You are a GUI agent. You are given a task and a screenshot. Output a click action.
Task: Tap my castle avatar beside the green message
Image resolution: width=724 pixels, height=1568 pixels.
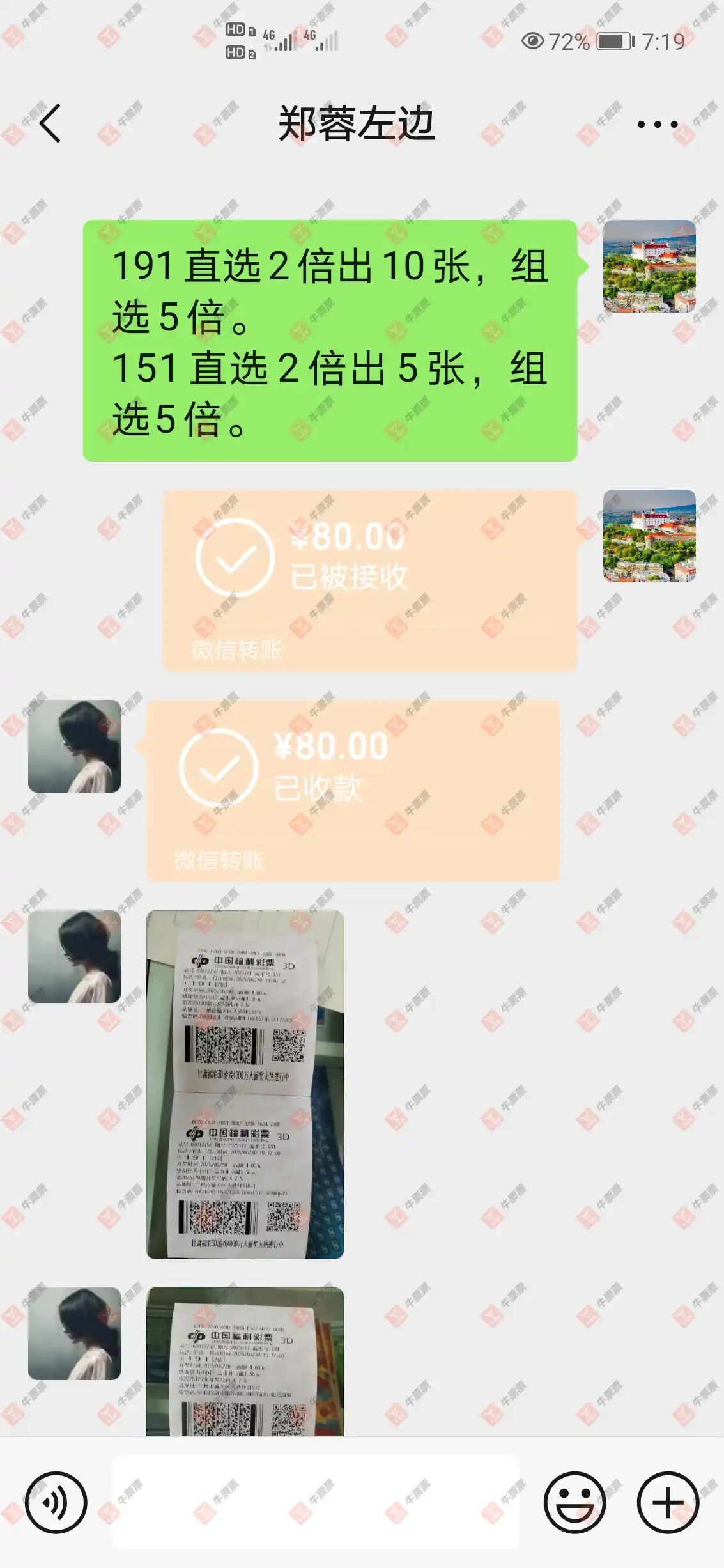(x=649, y=266)
